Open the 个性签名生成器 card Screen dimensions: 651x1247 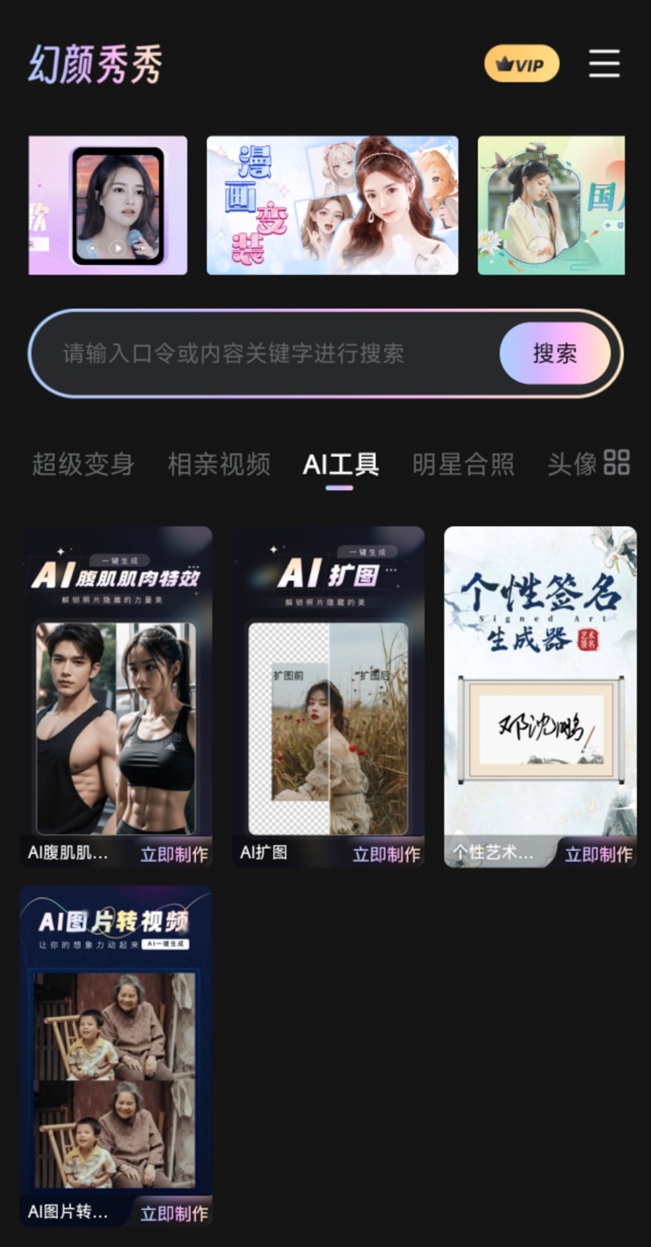pos(540,680)
